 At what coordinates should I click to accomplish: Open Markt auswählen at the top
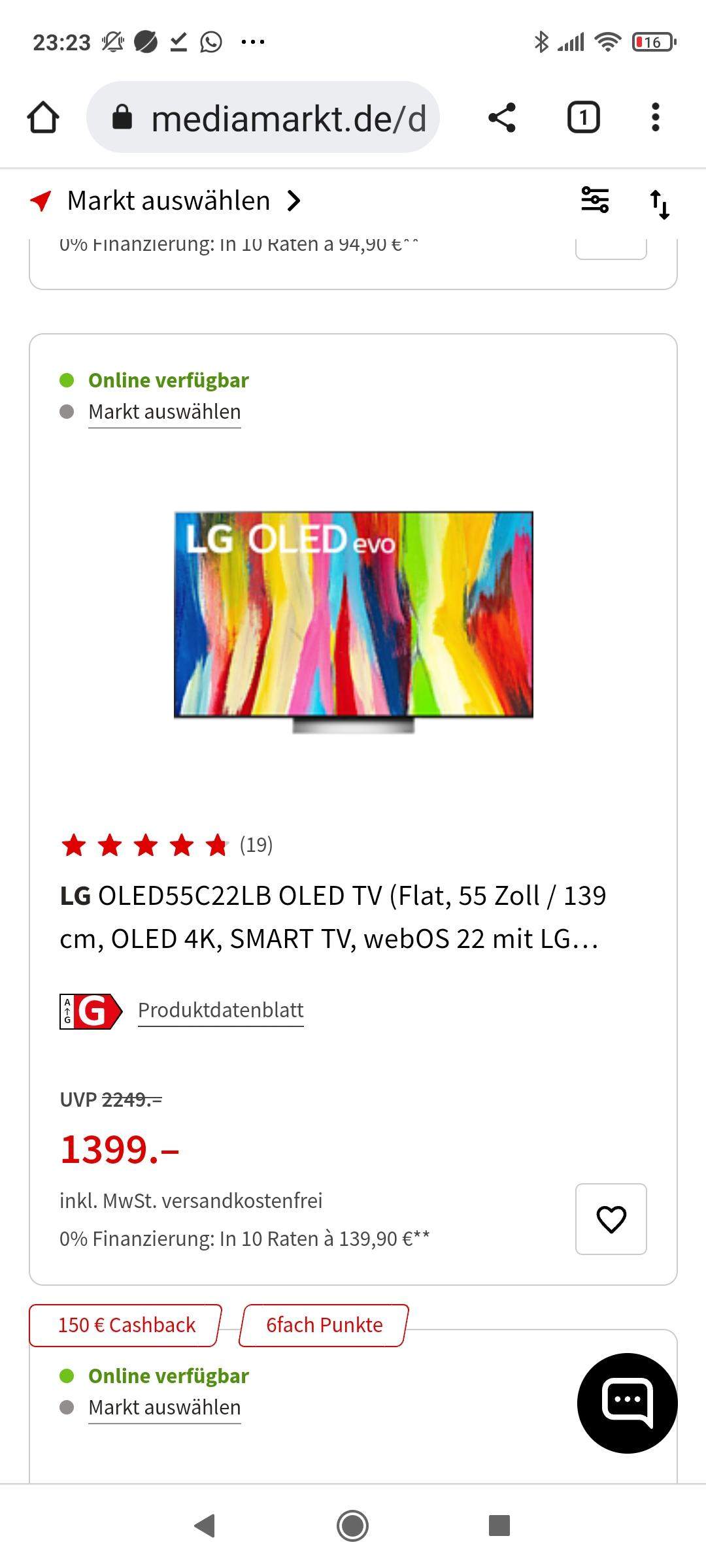pos(169,201)
